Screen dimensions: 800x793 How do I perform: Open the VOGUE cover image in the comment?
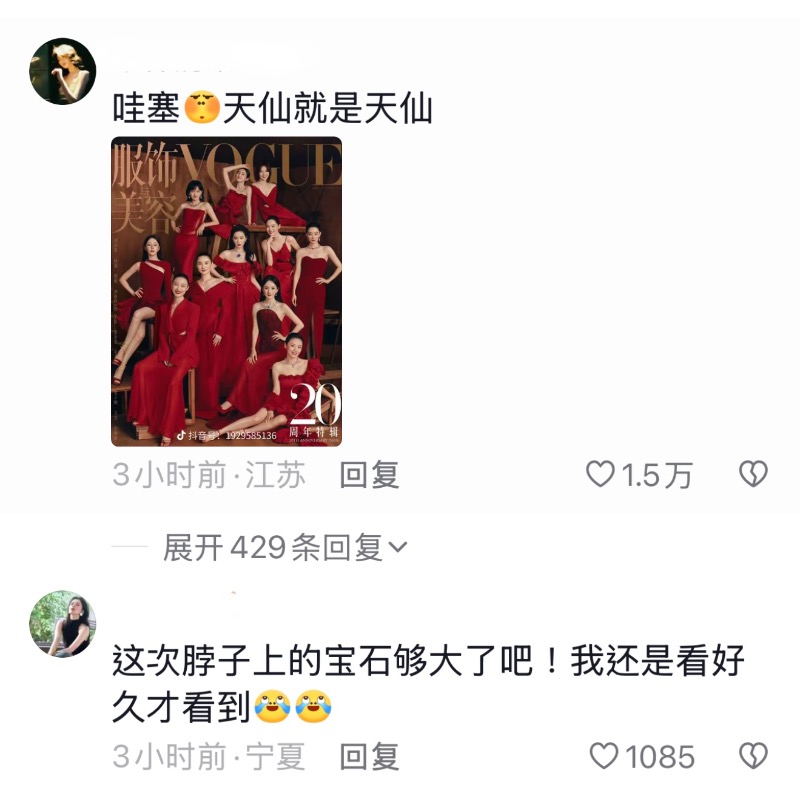[226, 291]
